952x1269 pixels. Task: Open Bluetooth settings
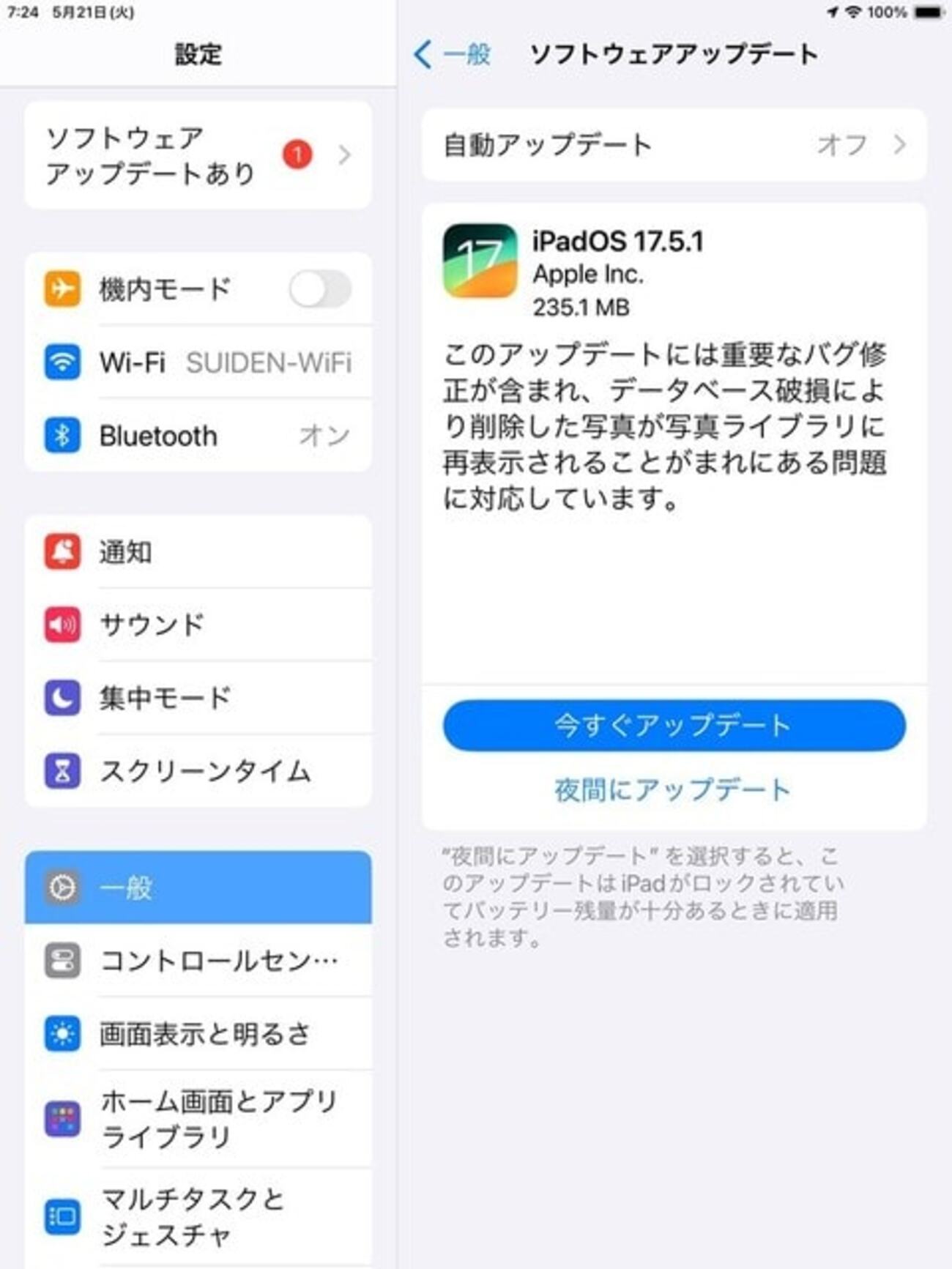198,436
